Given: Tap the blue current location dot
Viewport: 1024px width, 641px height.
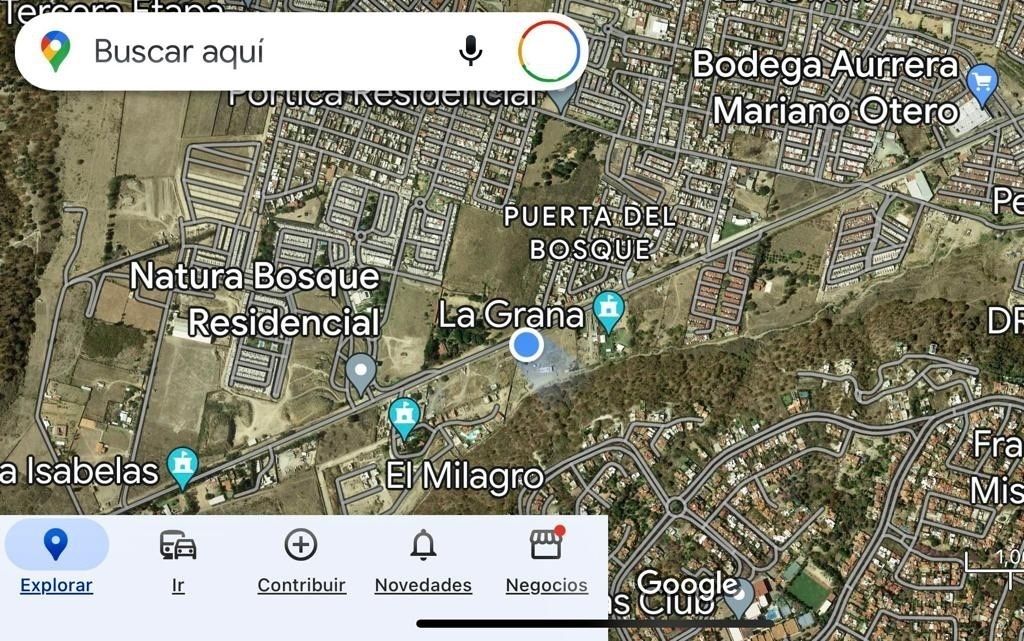Looking at the screenshot, I should coord(526,346).
